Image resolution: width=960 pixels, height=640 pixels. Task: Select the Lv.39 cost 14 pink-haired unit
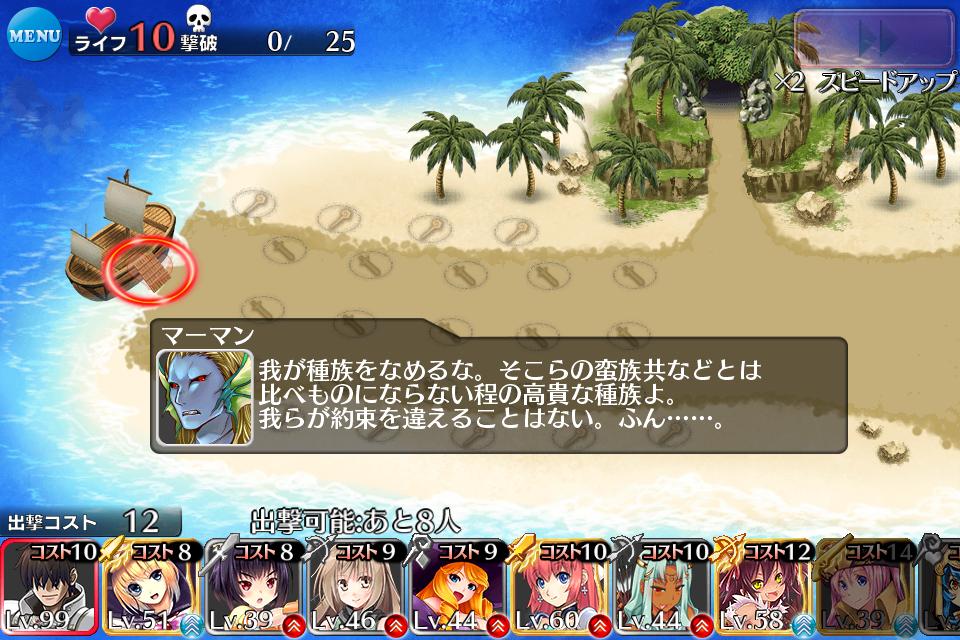click(x=866, y=590)
